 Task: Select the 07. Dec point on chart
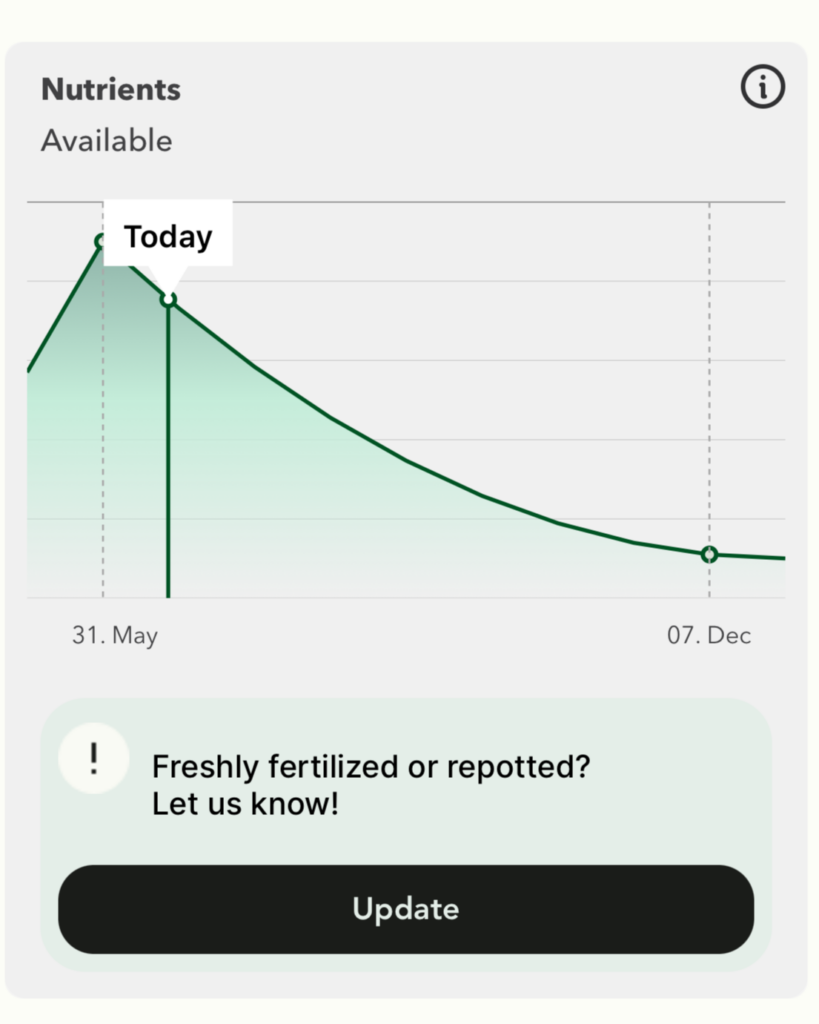(x=709, y=554)
